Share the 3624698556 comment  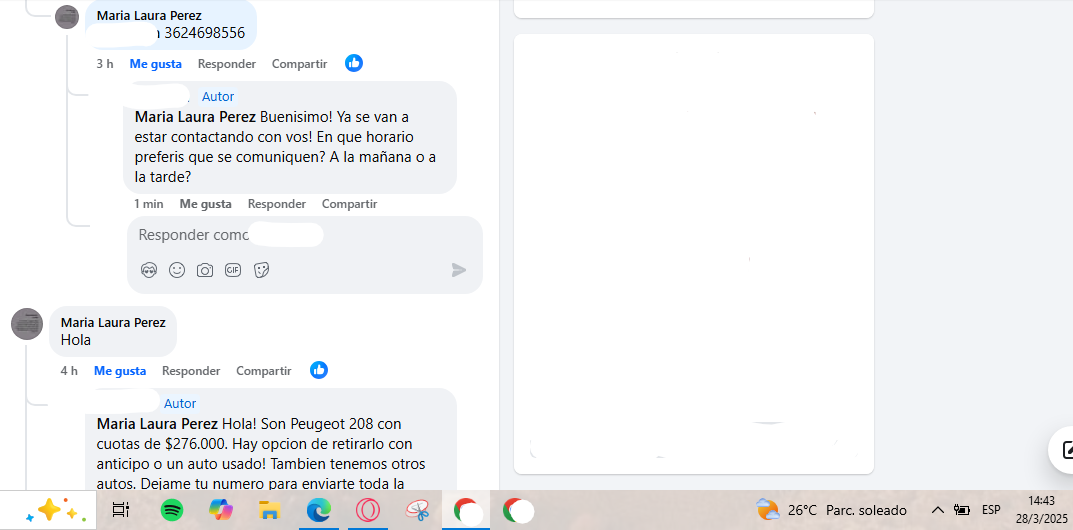click(299, 64)
